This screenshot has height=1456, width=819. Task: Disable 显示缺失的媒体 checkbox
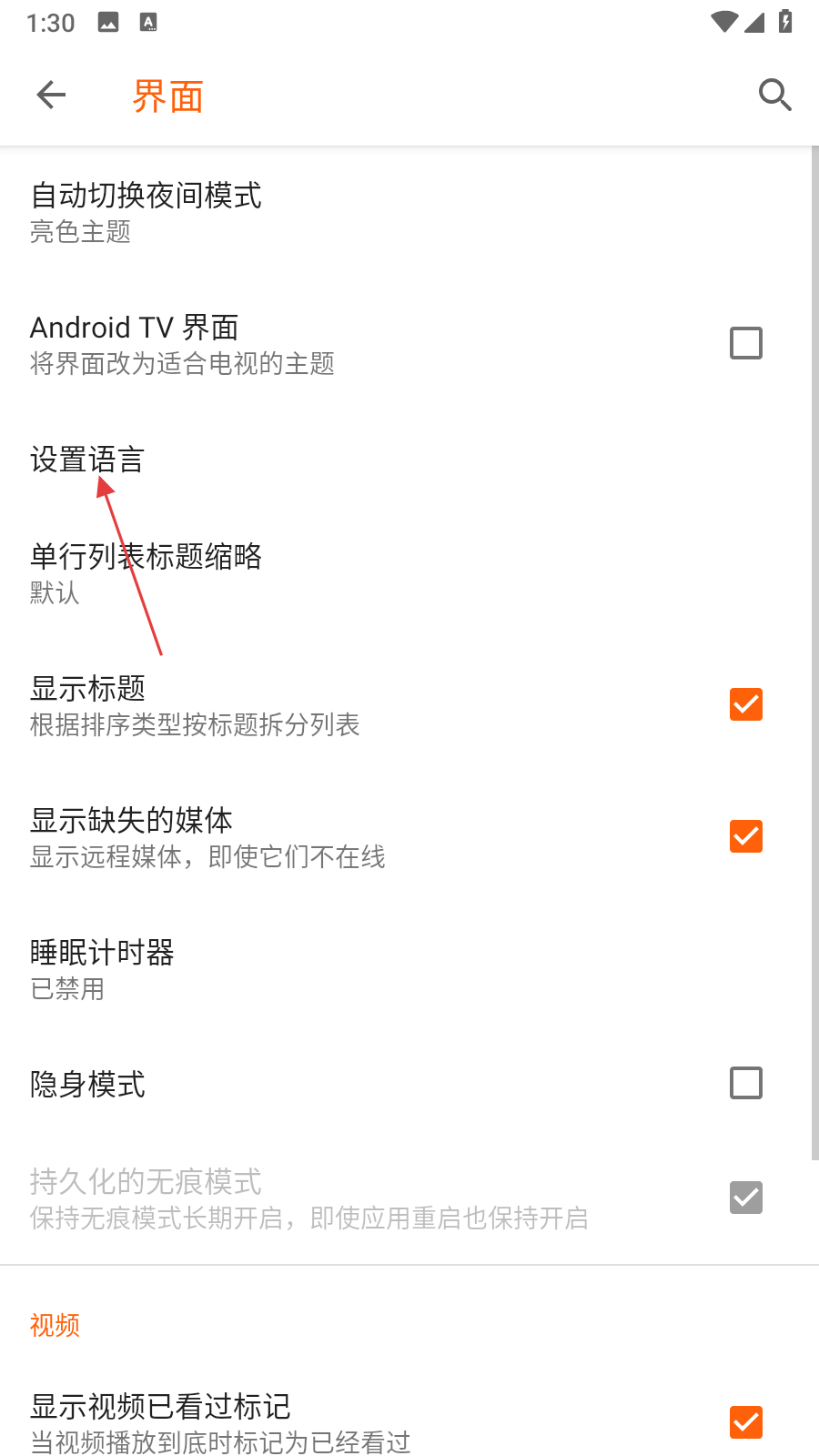745,836
